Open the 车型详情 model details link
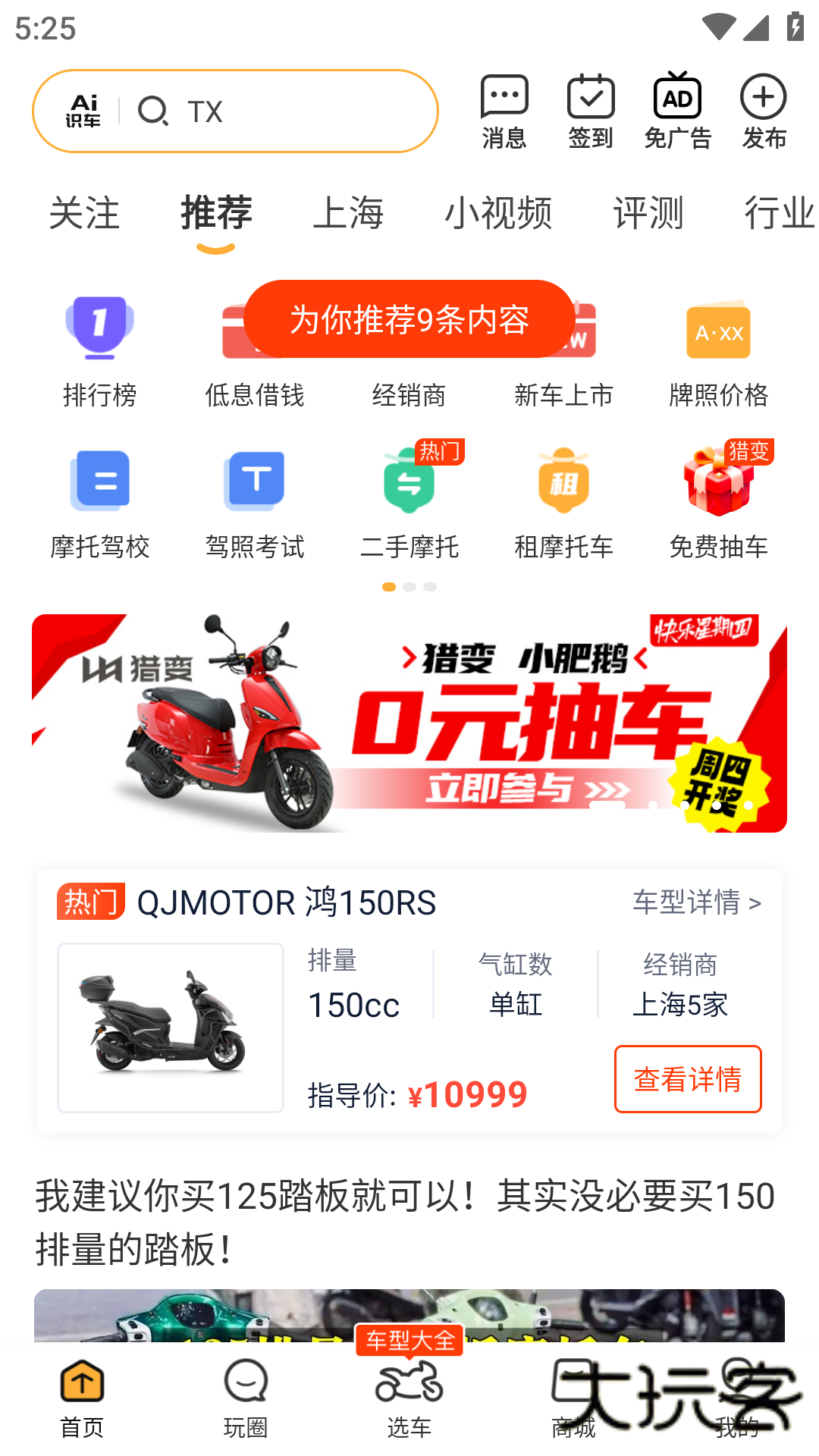This screenshot has height=1456, width=819. (x=695, y=902)
